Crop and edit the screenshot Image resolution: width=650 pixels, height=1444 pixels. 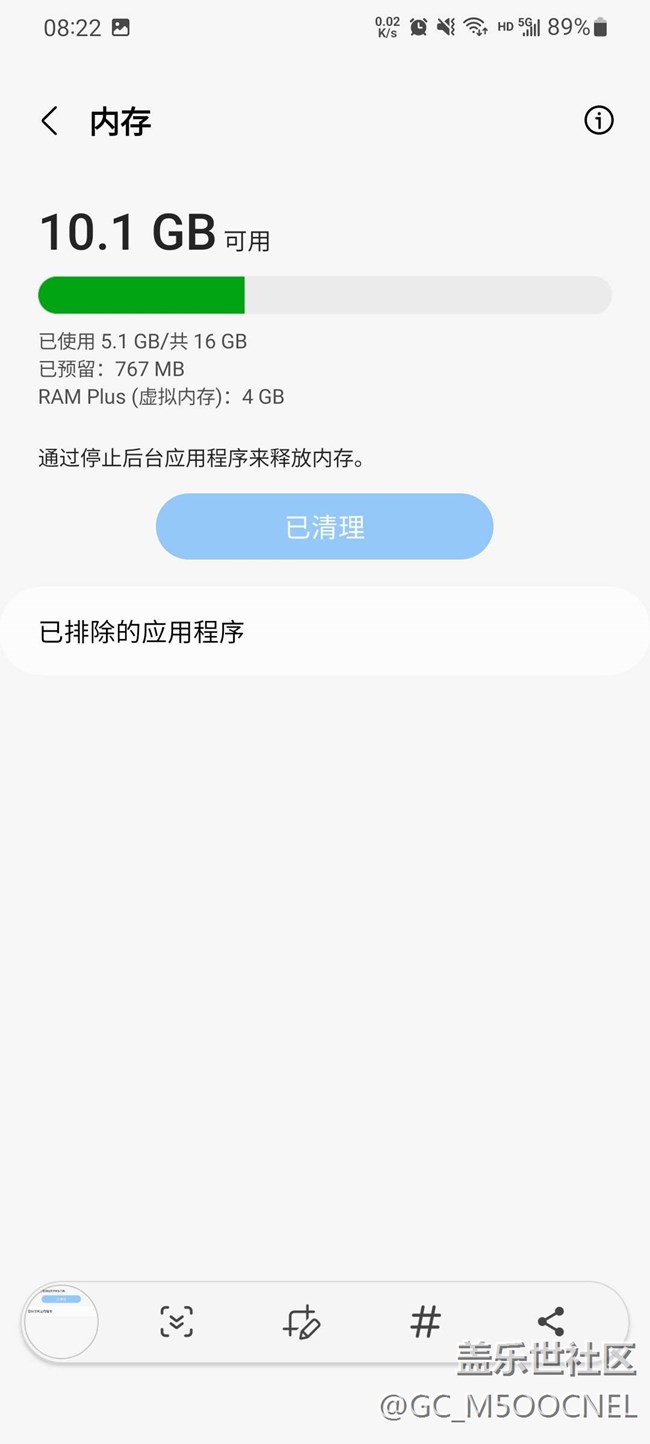pos(301,1322)
